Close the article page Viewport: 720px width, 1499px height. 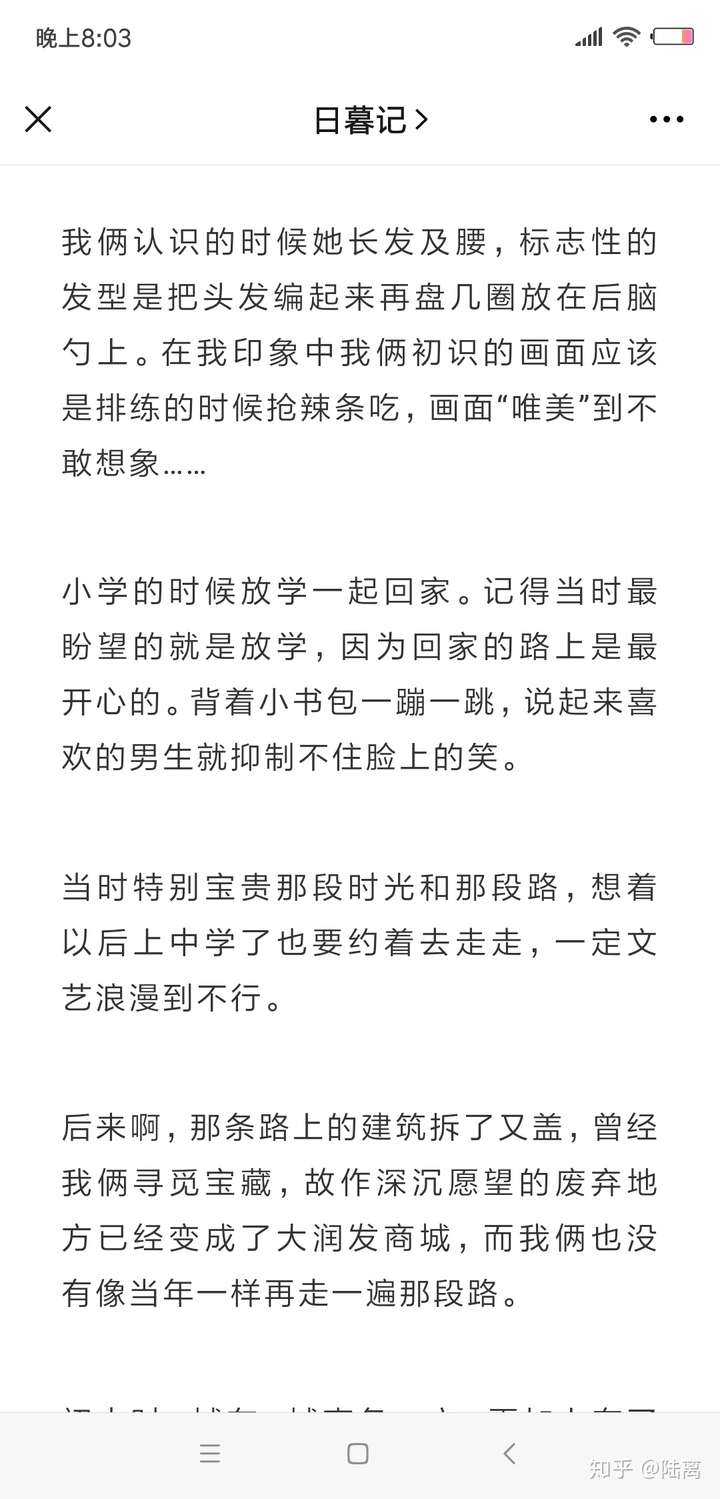(x=38, y=120)
